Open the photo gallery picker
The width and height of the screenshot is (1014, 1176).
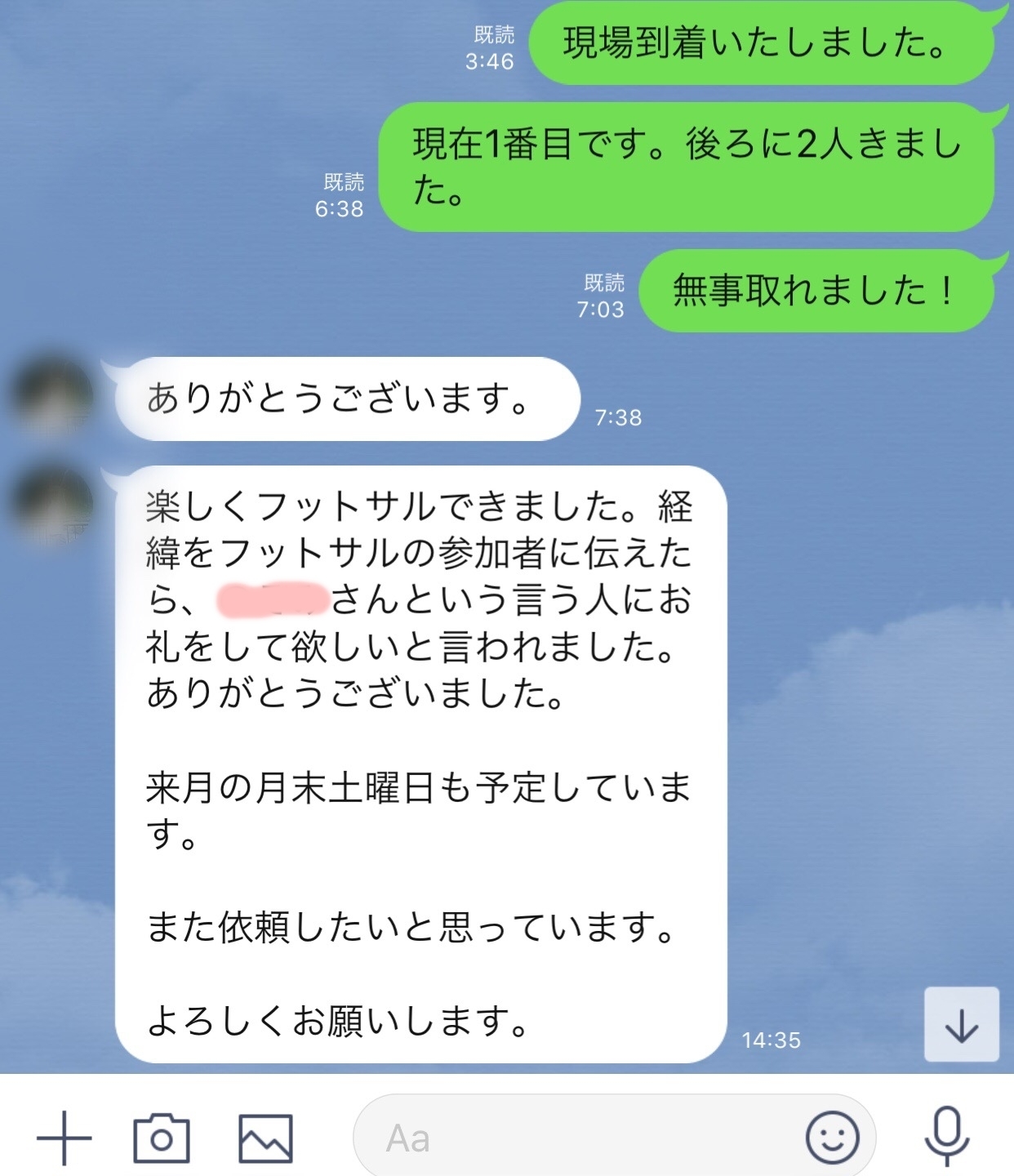[265, 1138]
